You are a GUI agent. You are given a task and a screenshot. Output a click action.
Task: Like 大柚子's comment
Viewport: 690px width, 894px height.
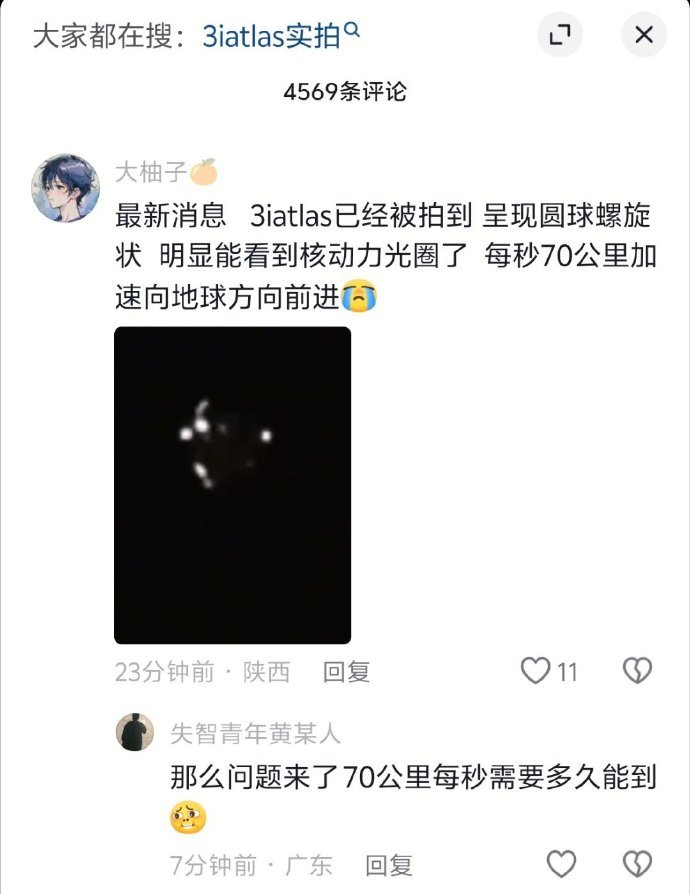click(x=537, y=671)
